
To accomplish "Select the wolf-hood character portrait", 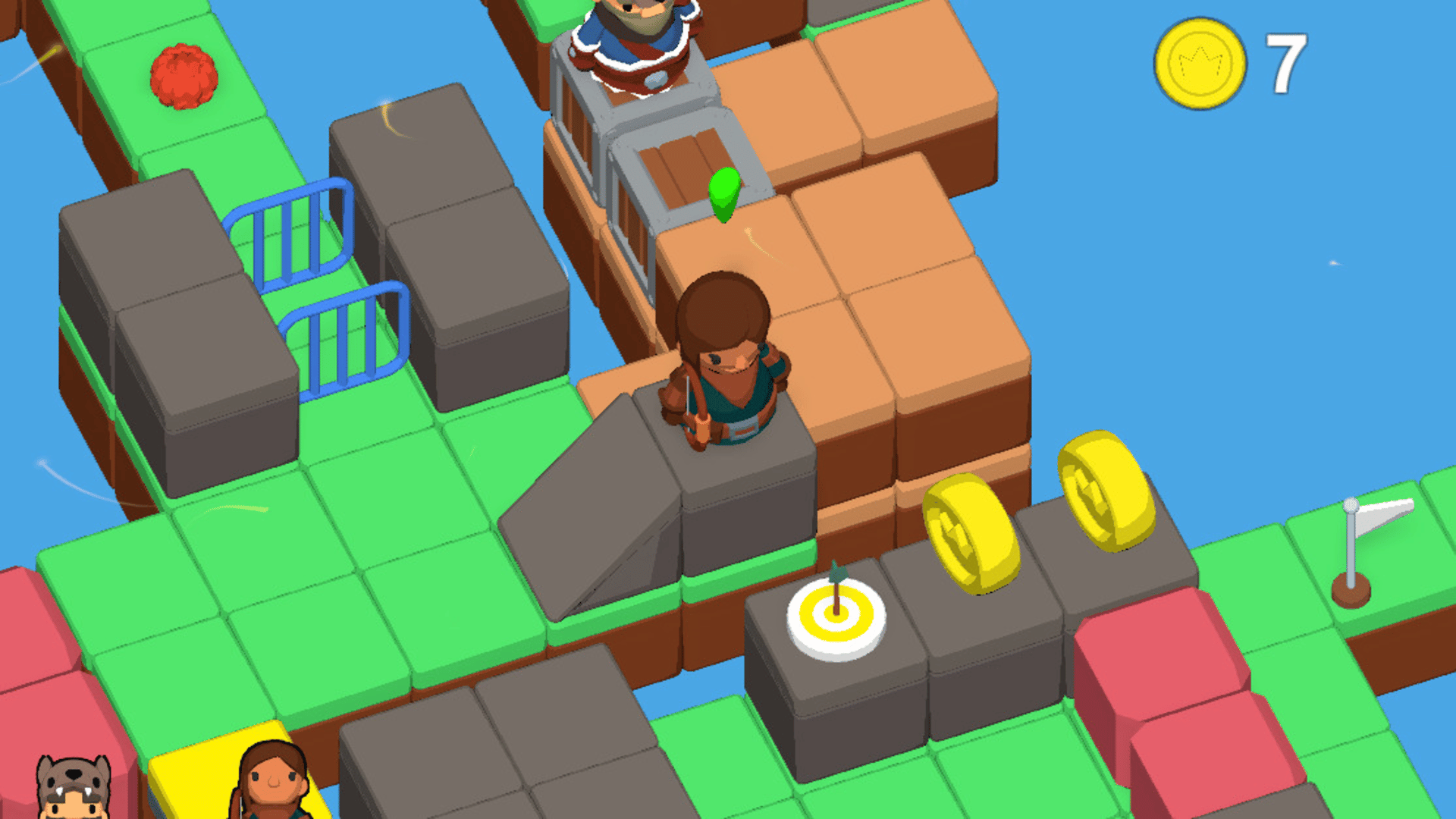I will (x=73, y=789).
